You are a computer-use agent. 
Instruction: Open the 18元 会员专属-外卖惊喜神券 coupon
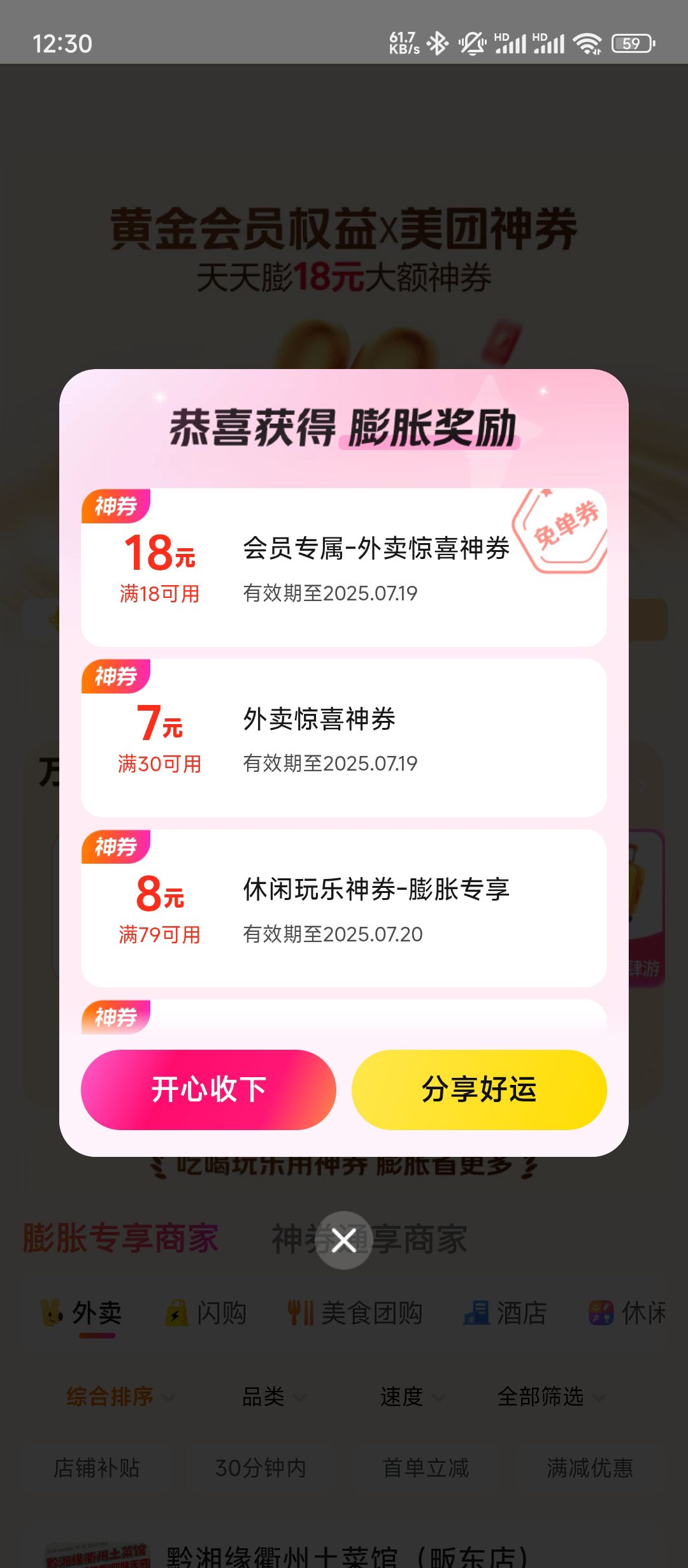tap(344, 567)
